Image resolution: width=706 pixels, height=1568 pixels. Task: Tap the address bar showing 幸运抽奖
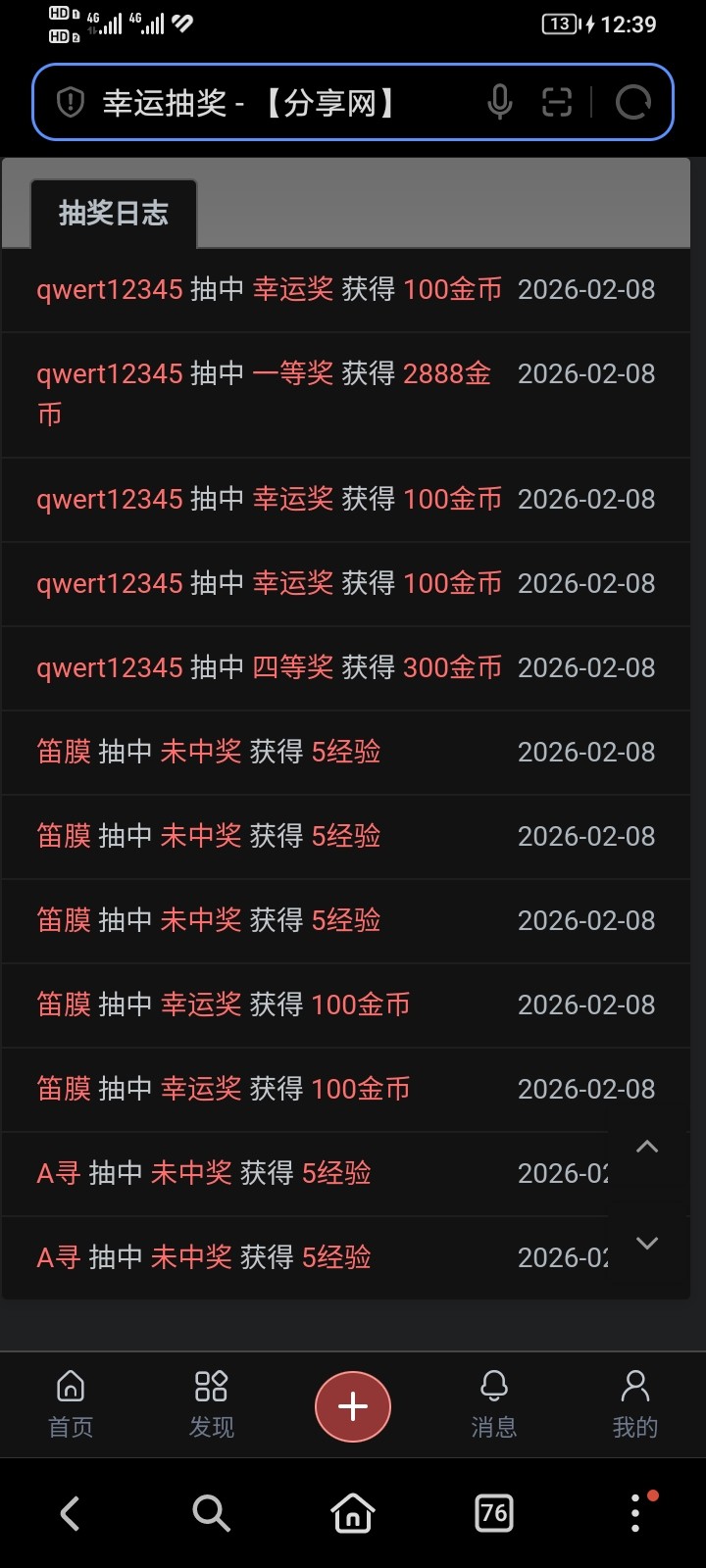pyautogui.click(x=255, y=103)
